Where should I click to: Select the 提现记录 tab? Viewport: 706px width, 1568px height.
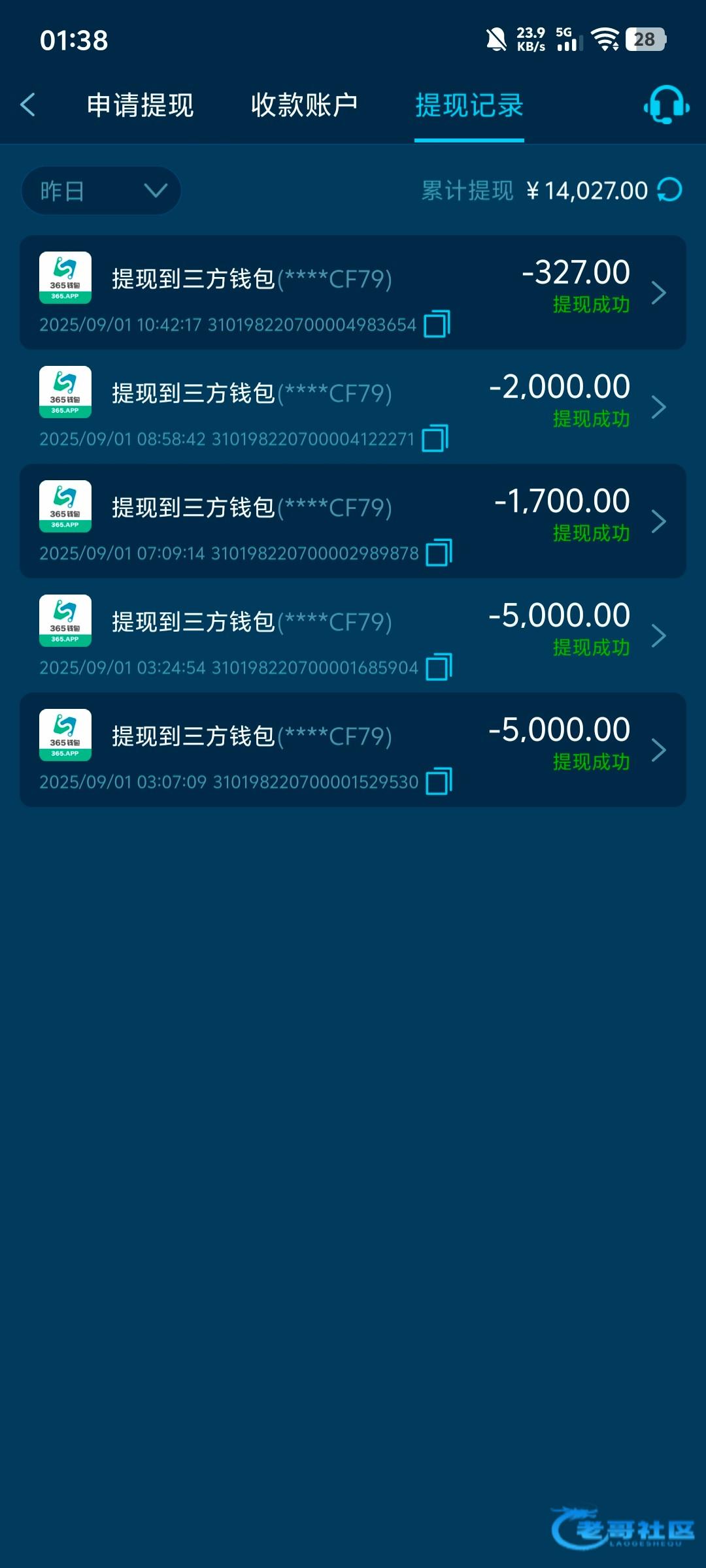[469, 105]
